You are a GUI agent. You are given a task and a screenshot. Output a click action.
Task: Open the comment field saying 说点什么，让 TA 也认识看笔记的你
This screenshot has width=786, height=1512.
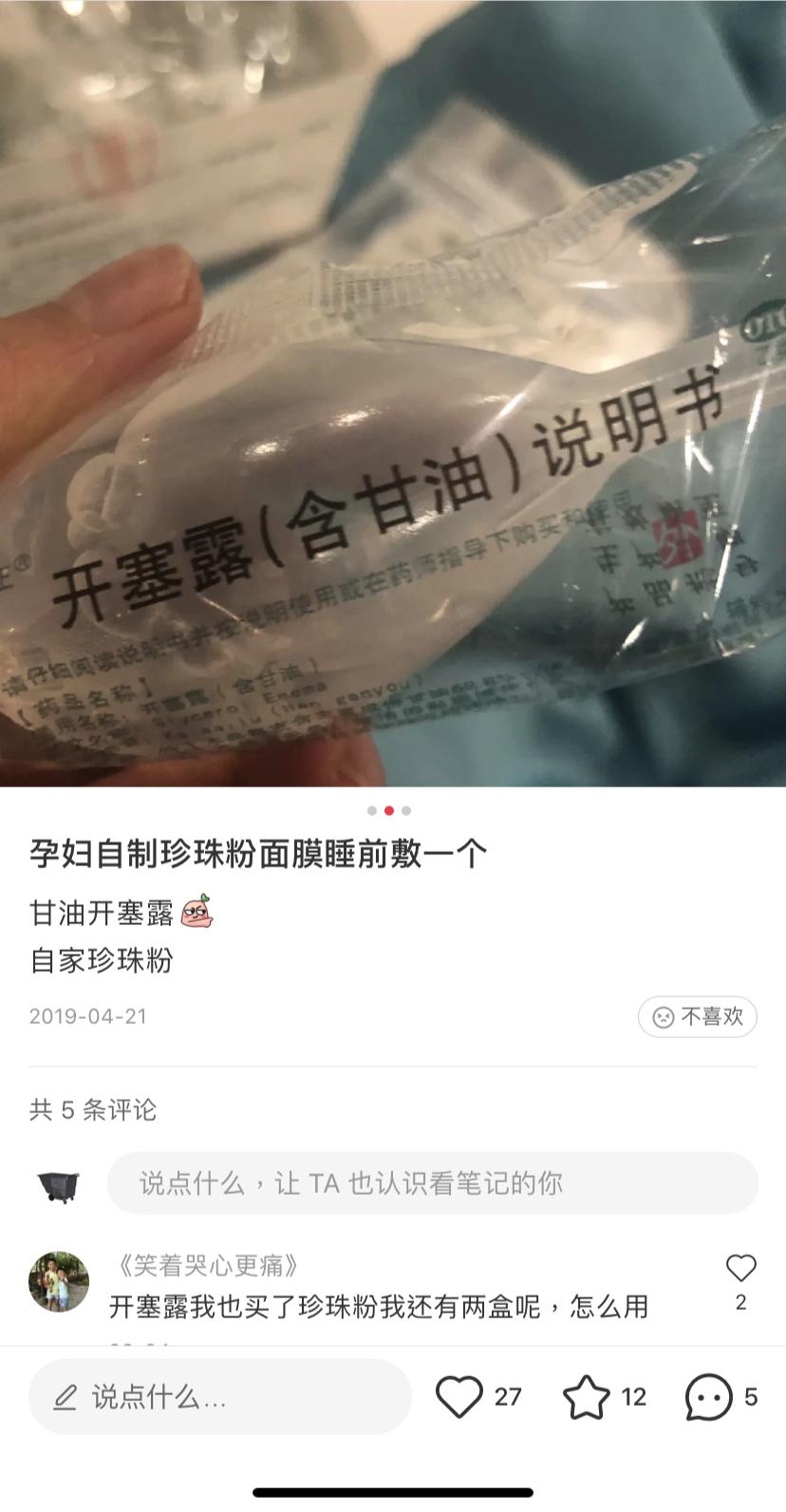(432, 1183)
